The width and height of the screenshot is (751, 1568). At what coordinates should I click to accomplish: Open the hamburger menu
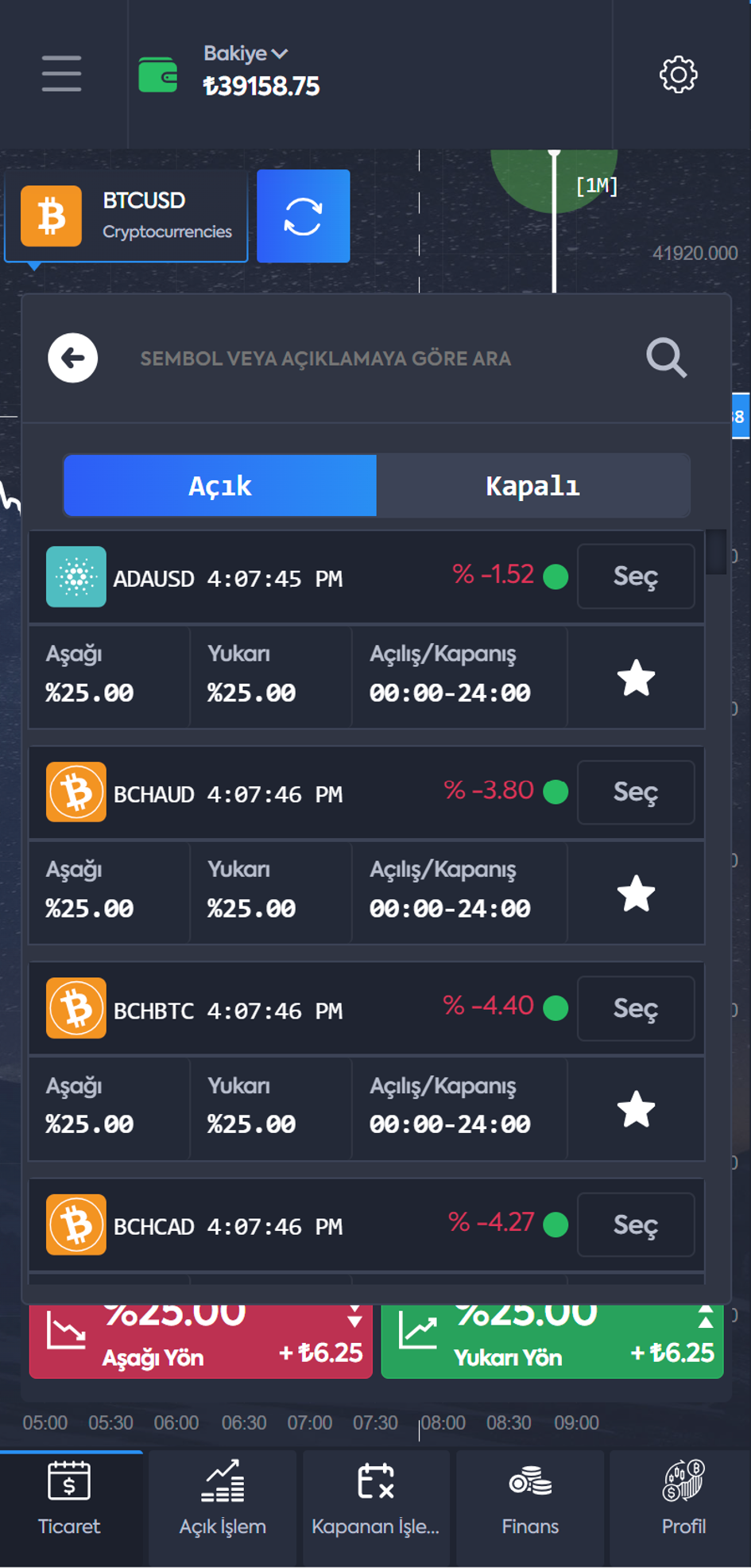click(x=62, y=74)
